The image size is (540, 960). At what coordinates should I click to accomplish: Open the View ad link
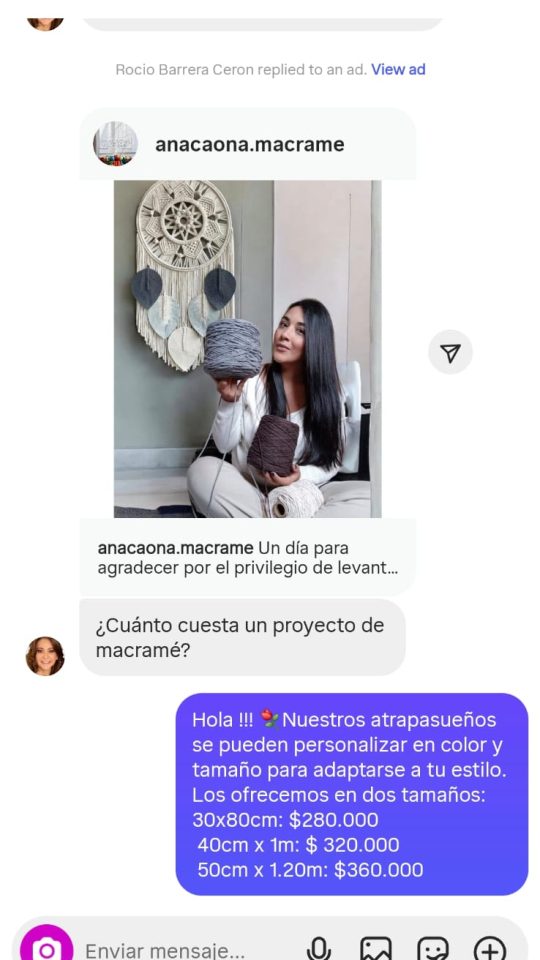pos(398,69)
